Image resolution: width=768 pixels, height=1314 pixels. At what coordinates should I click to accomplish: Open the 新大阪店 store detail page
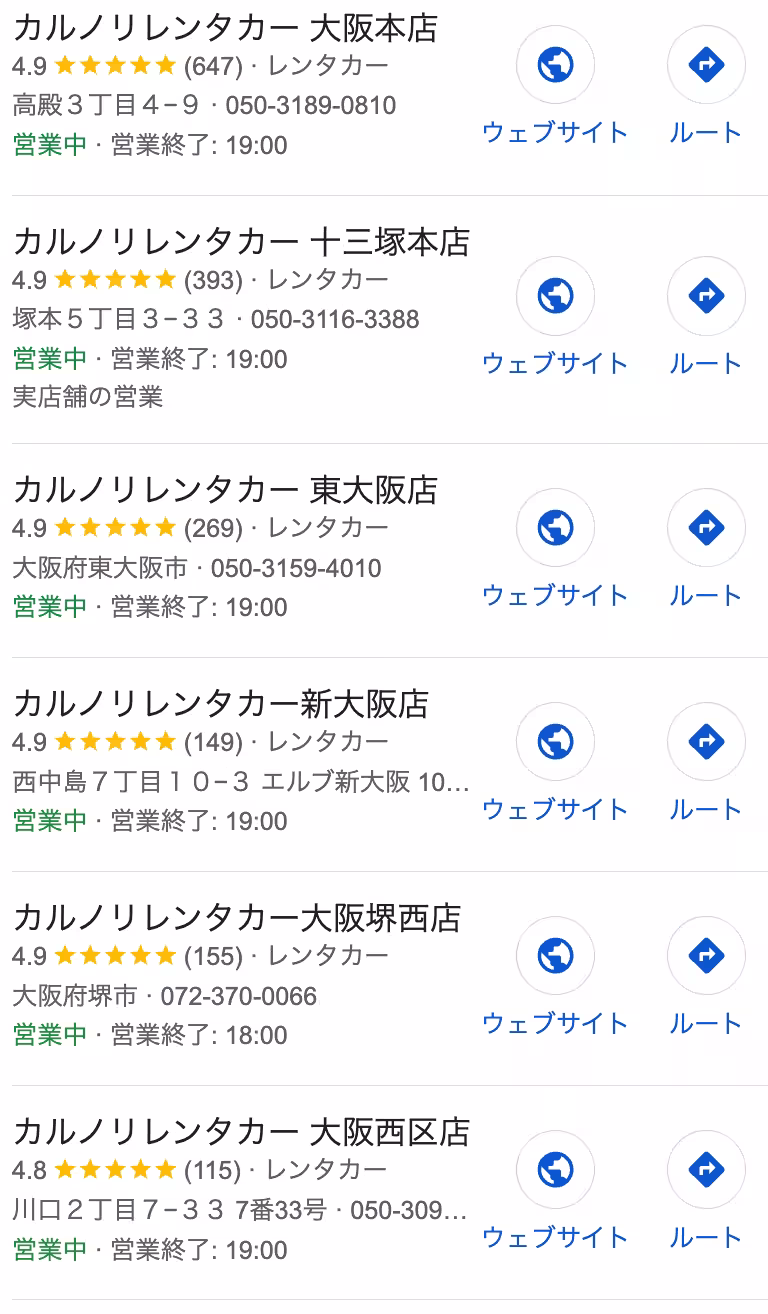point(220,705)
